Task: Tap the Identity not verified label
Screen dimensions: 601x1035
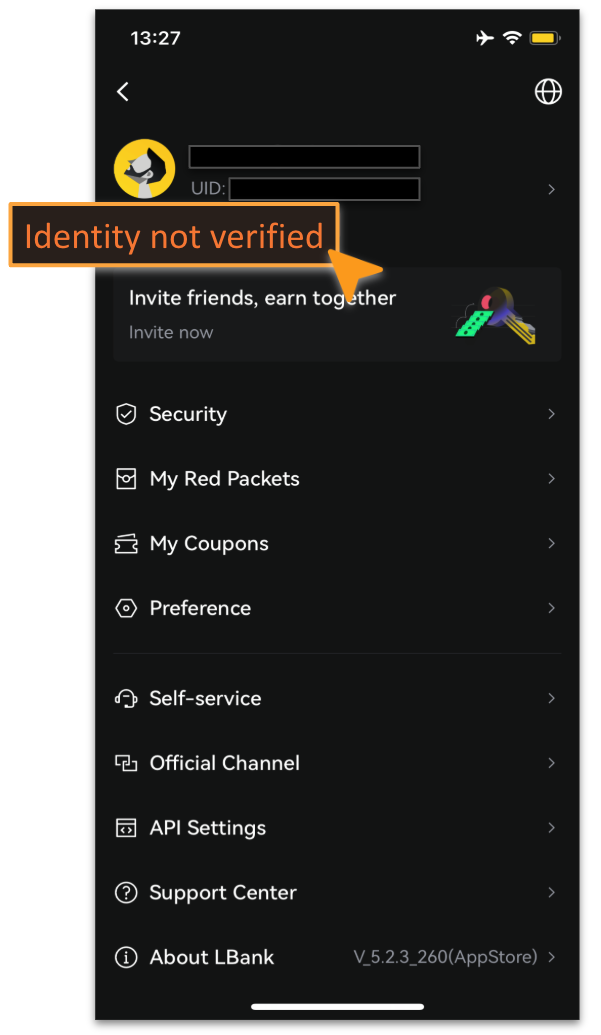Action: tap(174, 236)
